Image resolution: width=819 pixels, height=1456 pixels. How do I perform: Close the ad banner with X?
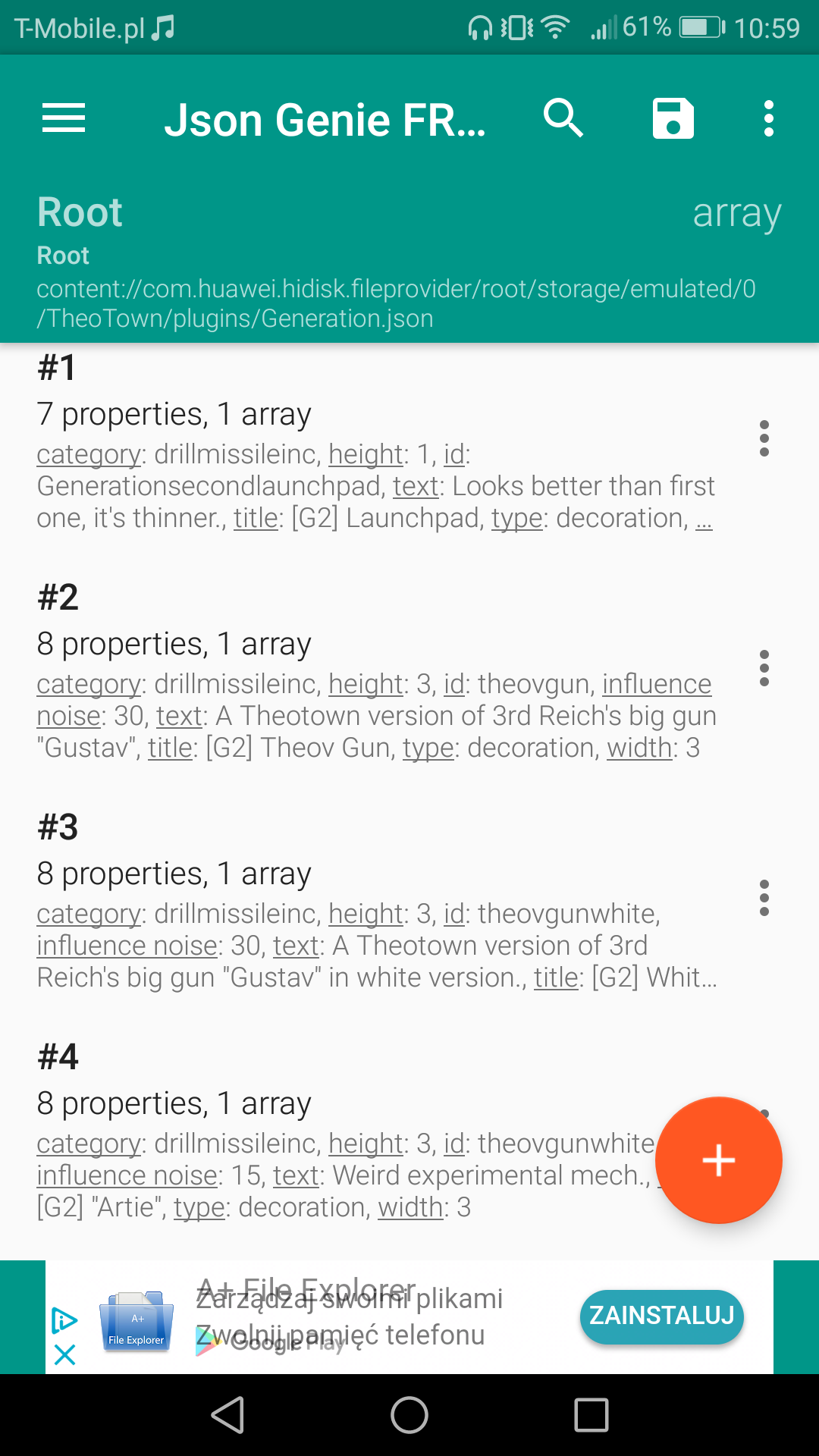coord(65,1354)
